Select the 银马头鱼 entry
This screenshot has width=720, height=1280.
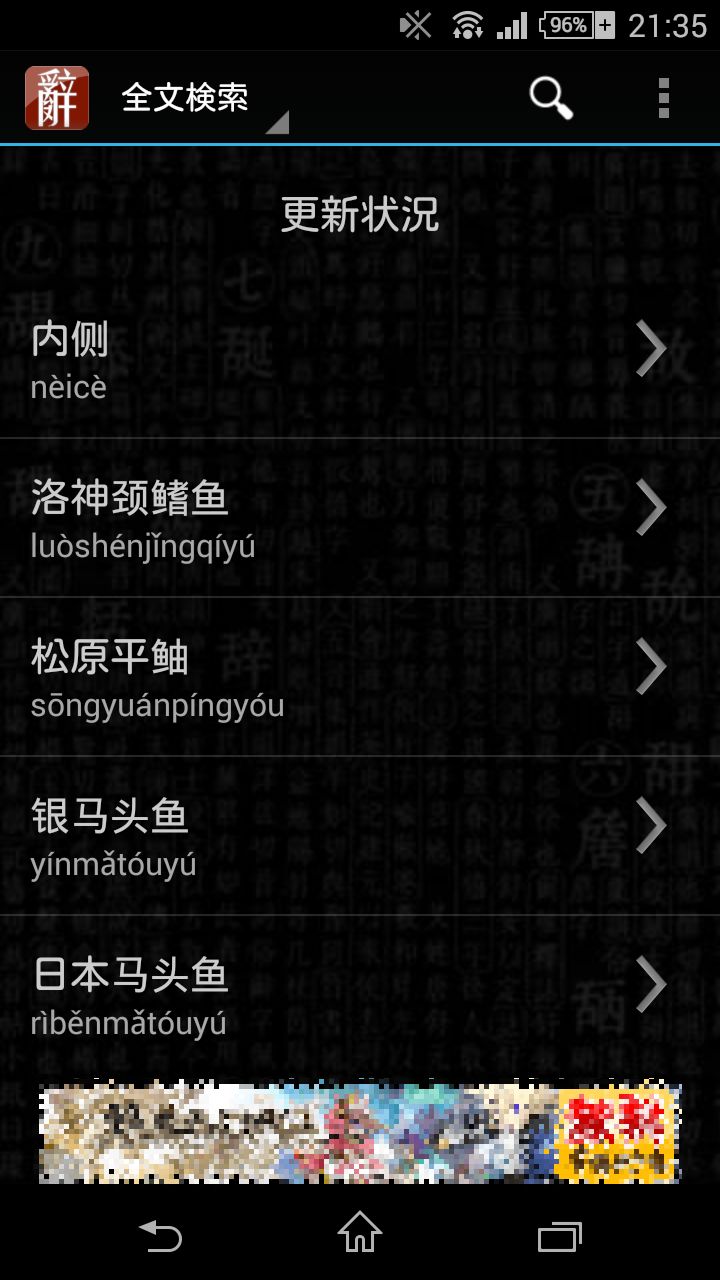coord(360,836)
